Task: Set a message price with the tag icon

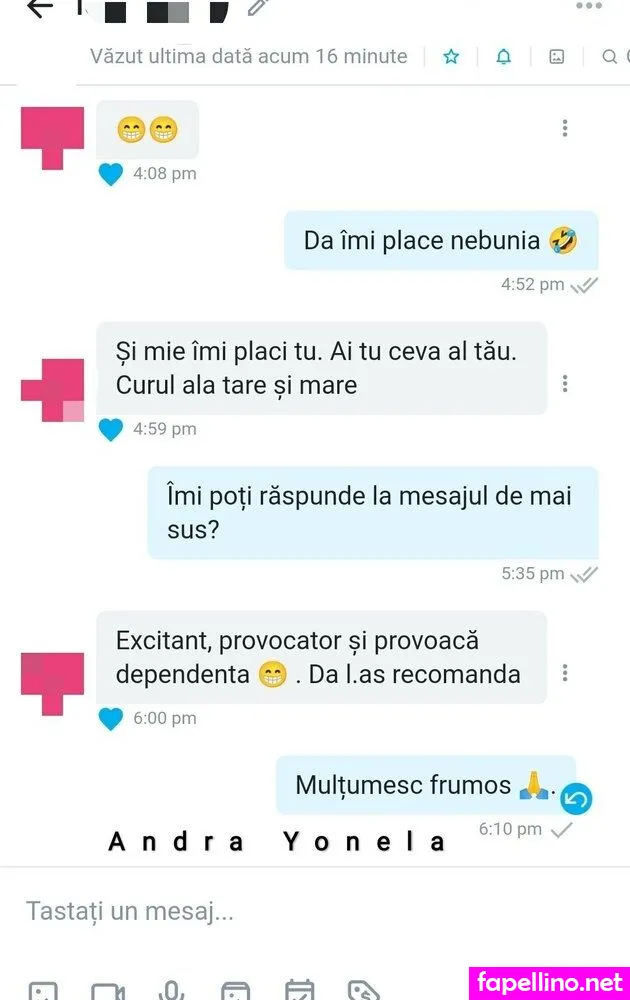Action: point(363,990)
